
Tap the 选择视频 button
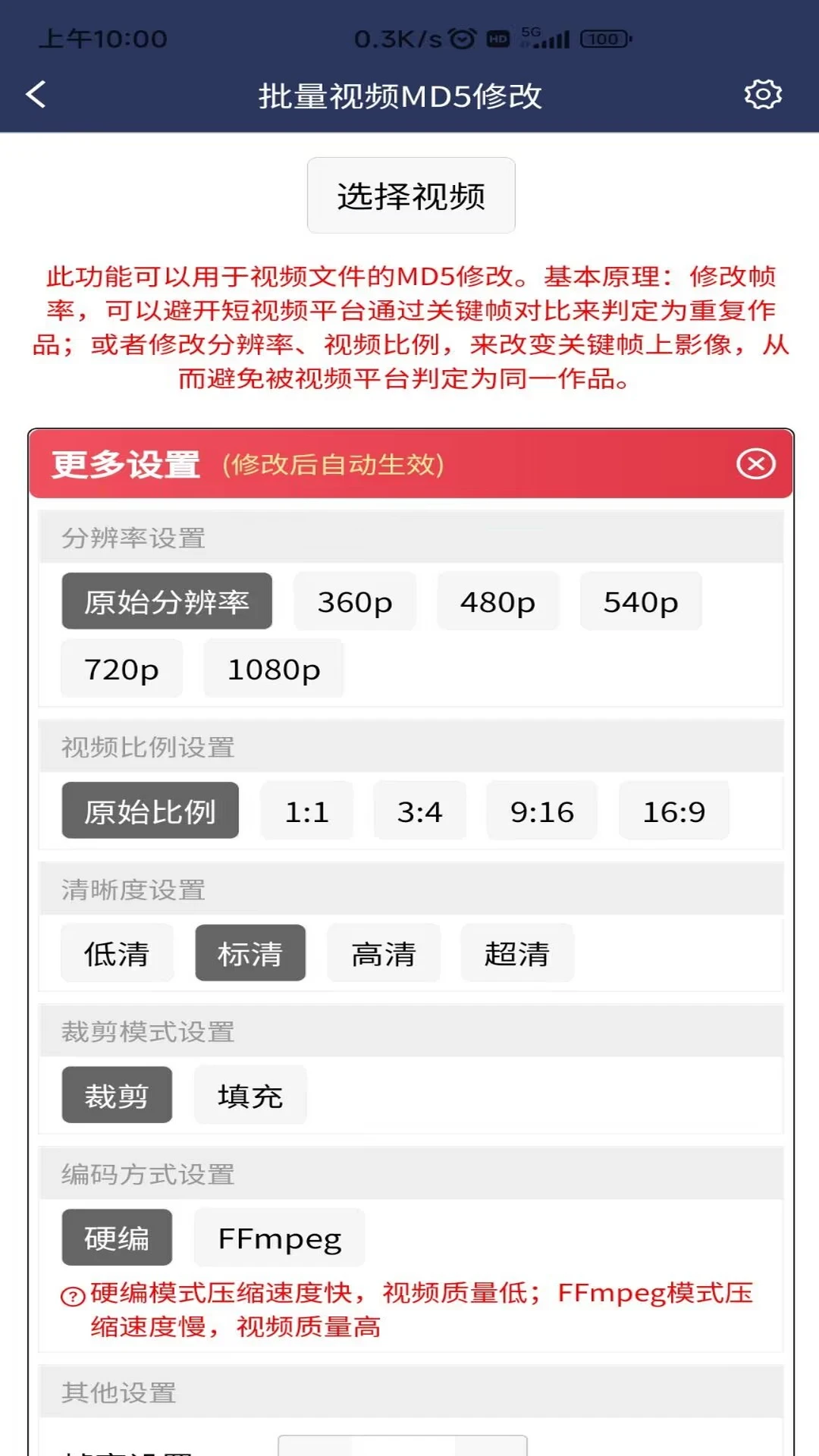click(410, 195)
